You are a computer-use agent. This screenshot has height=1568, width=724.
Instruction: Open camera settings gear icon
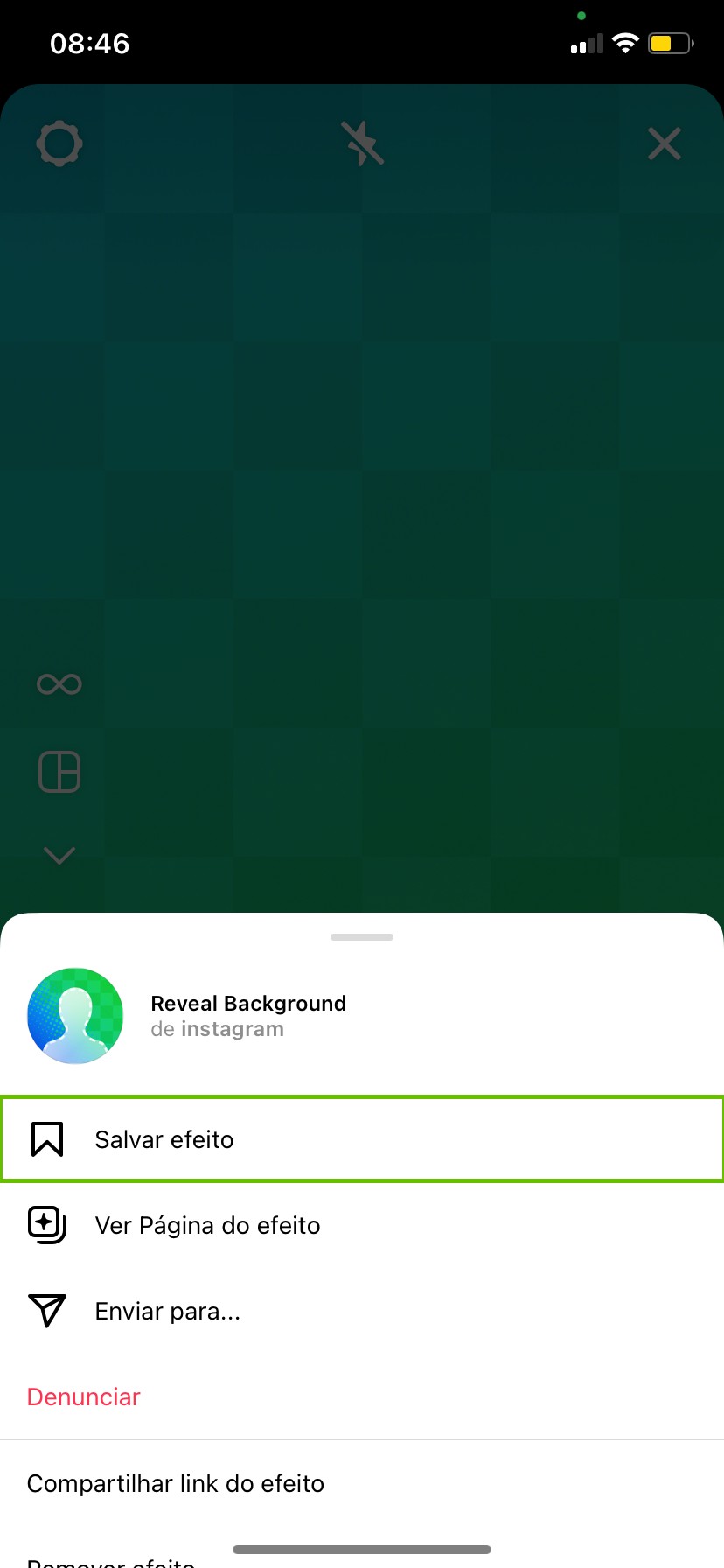click(59, 144)
